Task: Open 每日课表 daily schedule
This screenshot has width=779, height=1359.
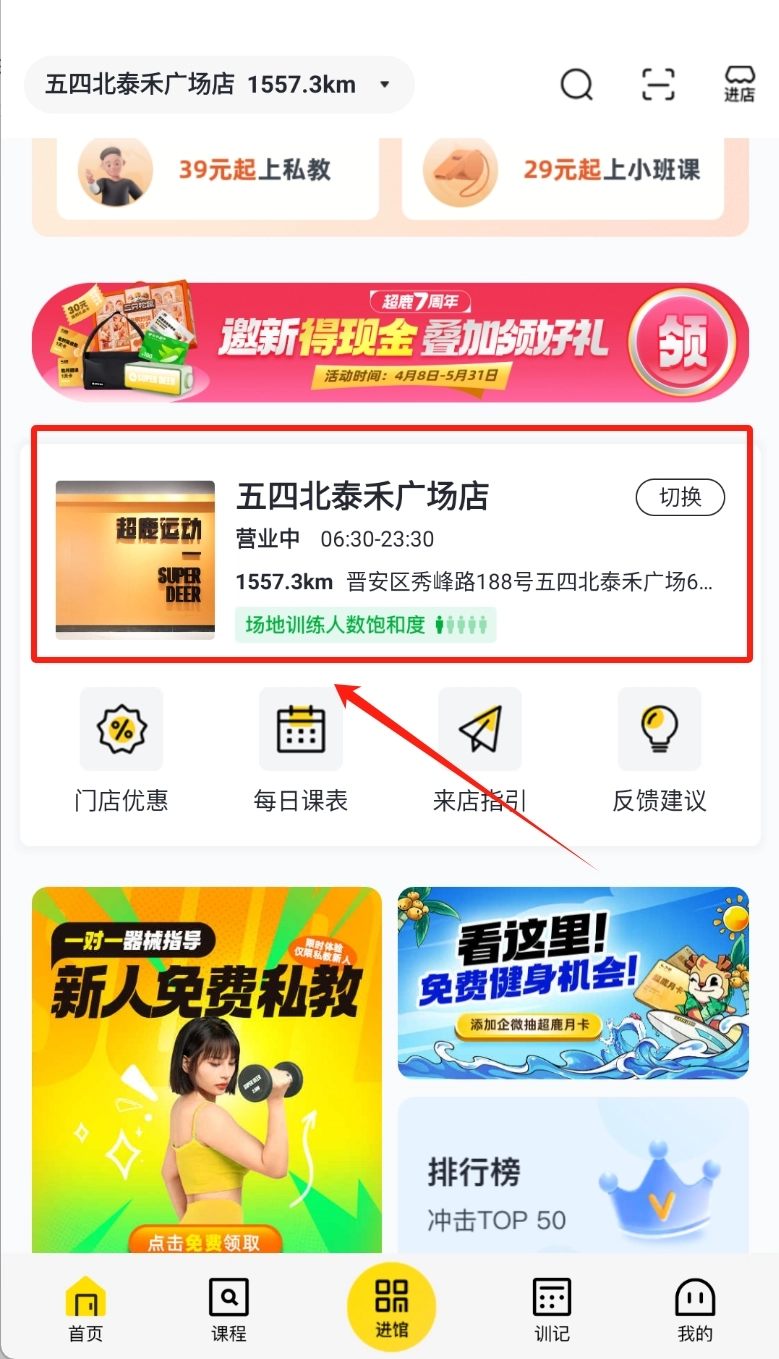Action: [300, 750]
